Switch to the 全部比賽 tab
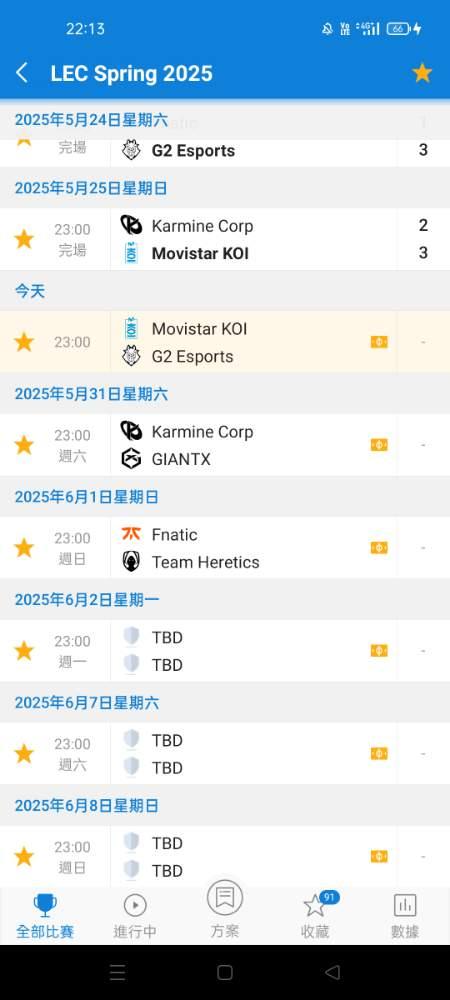This screenshot has height=1000, width=450. click(x=45, y=916)
